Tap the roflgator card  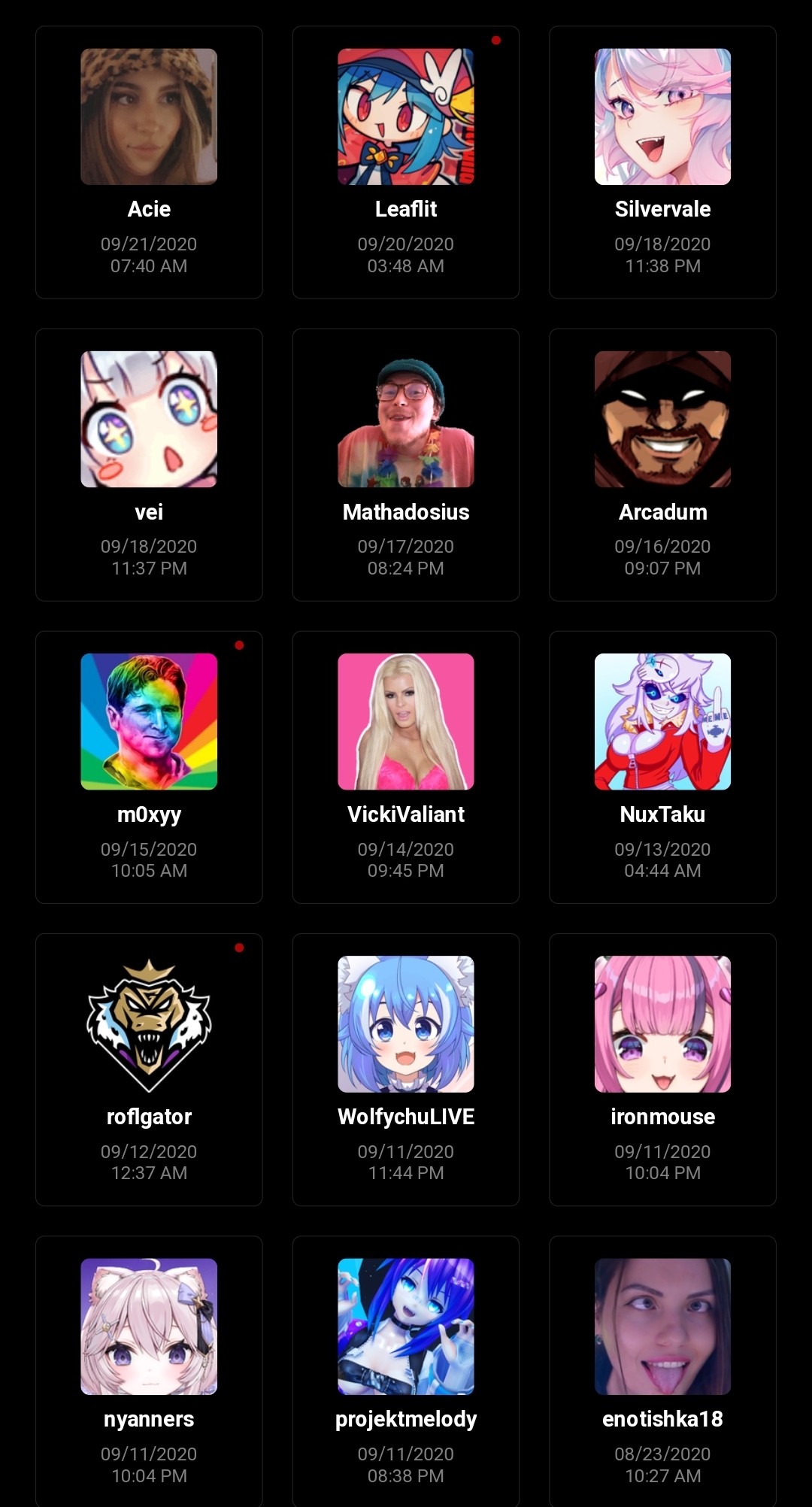click(x=149, y=1069)
